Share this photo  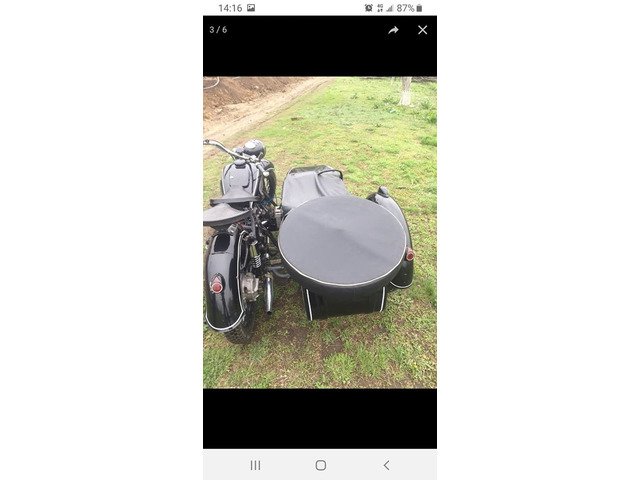click(x=393, y=30)
